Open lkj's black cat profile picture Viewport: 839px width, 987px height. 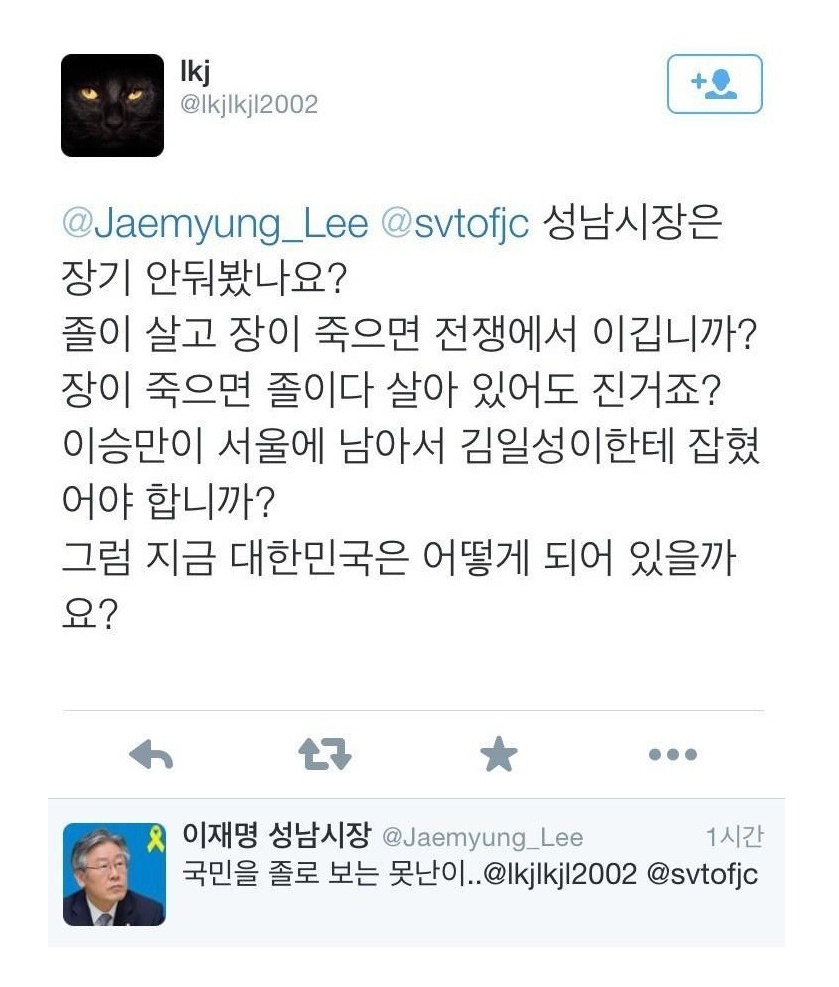point(112,105)
